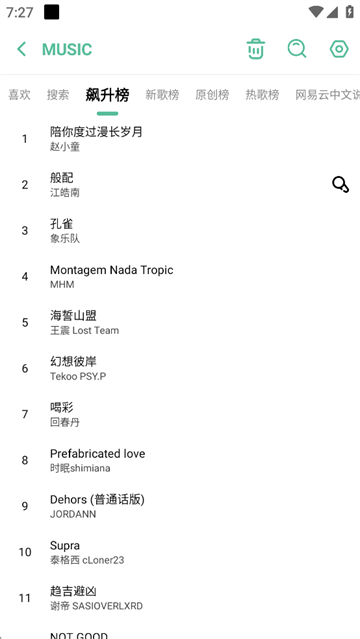Open the settings hexagon icon
Screen dimensions: 360x639
point(339,49)
